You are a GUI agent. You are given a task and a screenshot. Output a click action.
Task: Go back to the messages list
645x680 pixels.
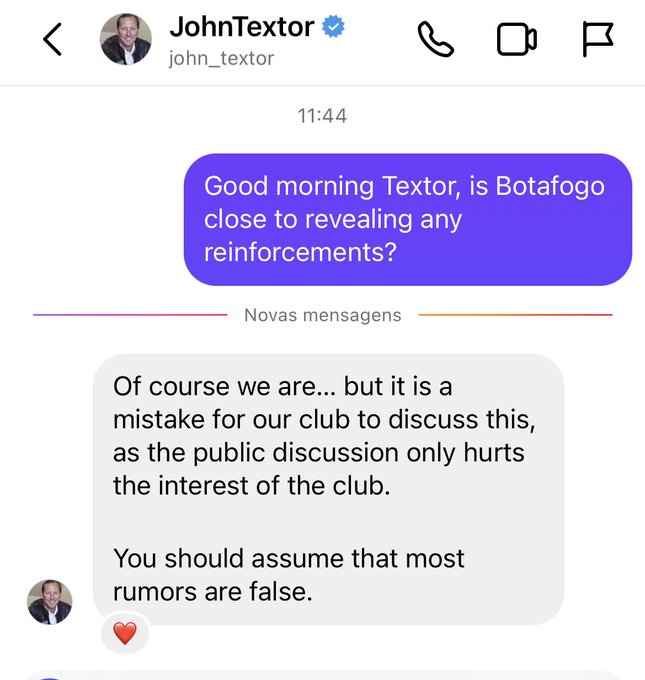click(52, 40)
